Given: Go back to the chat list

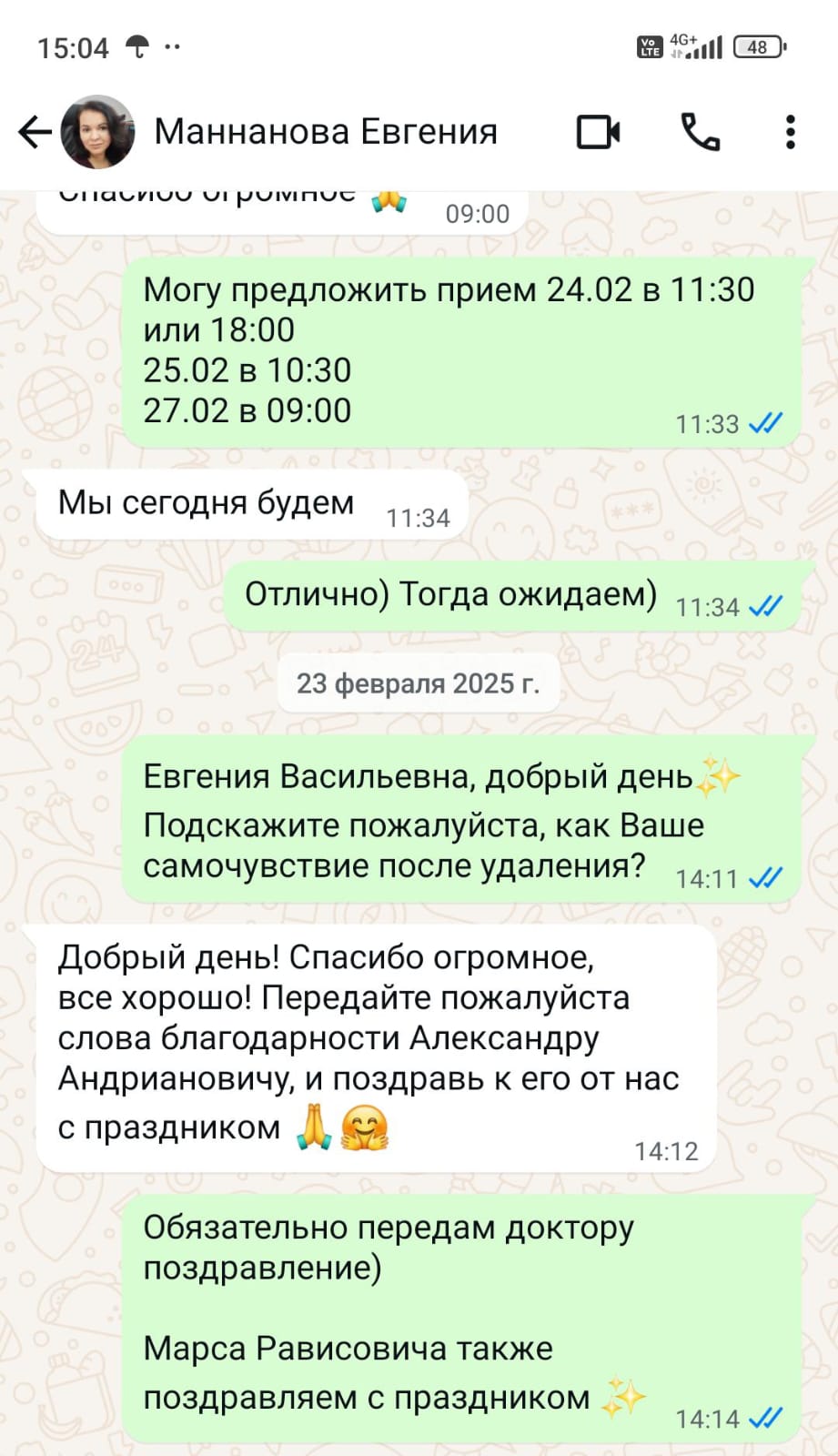Looking at the screenshot, I should (x=35, y=132).
